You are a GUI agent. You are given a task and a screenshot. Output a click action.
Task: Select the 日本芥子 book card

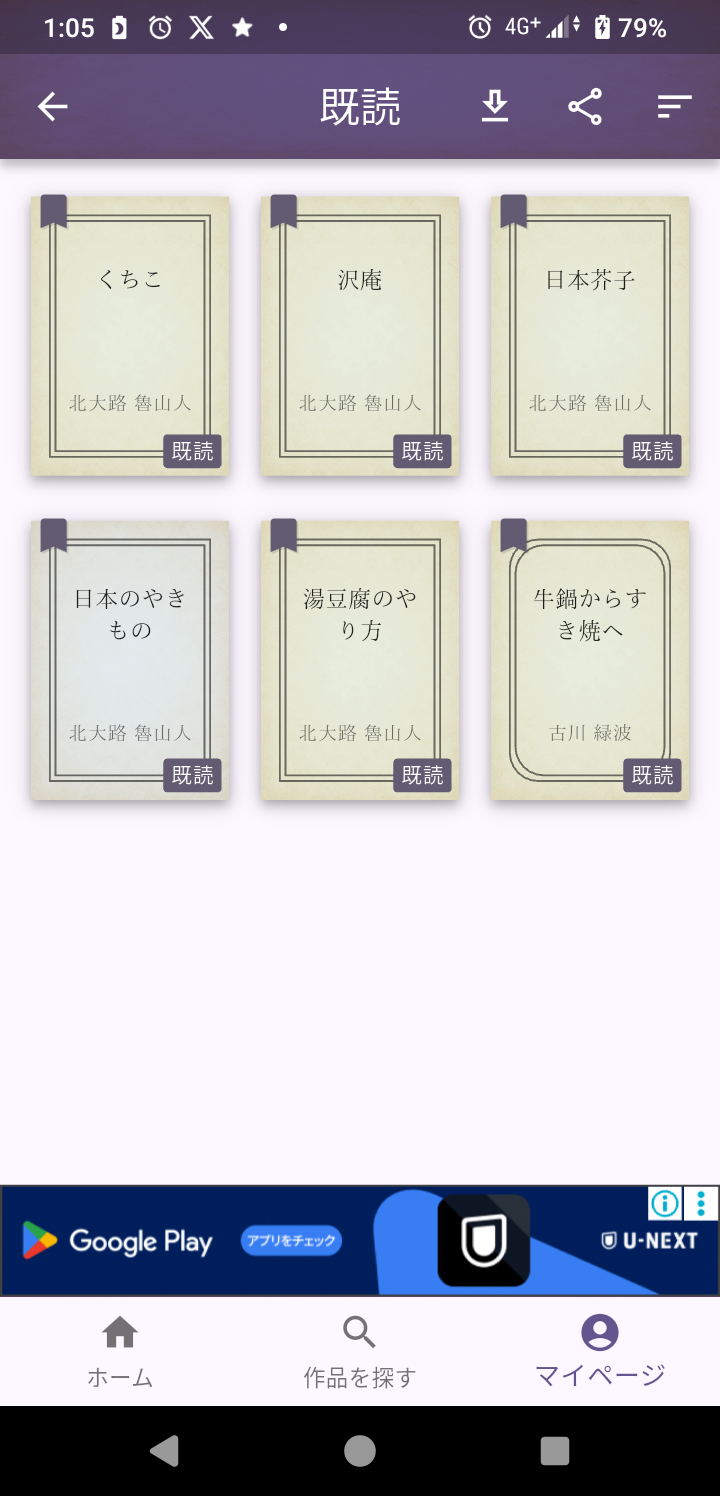(590, 335)
